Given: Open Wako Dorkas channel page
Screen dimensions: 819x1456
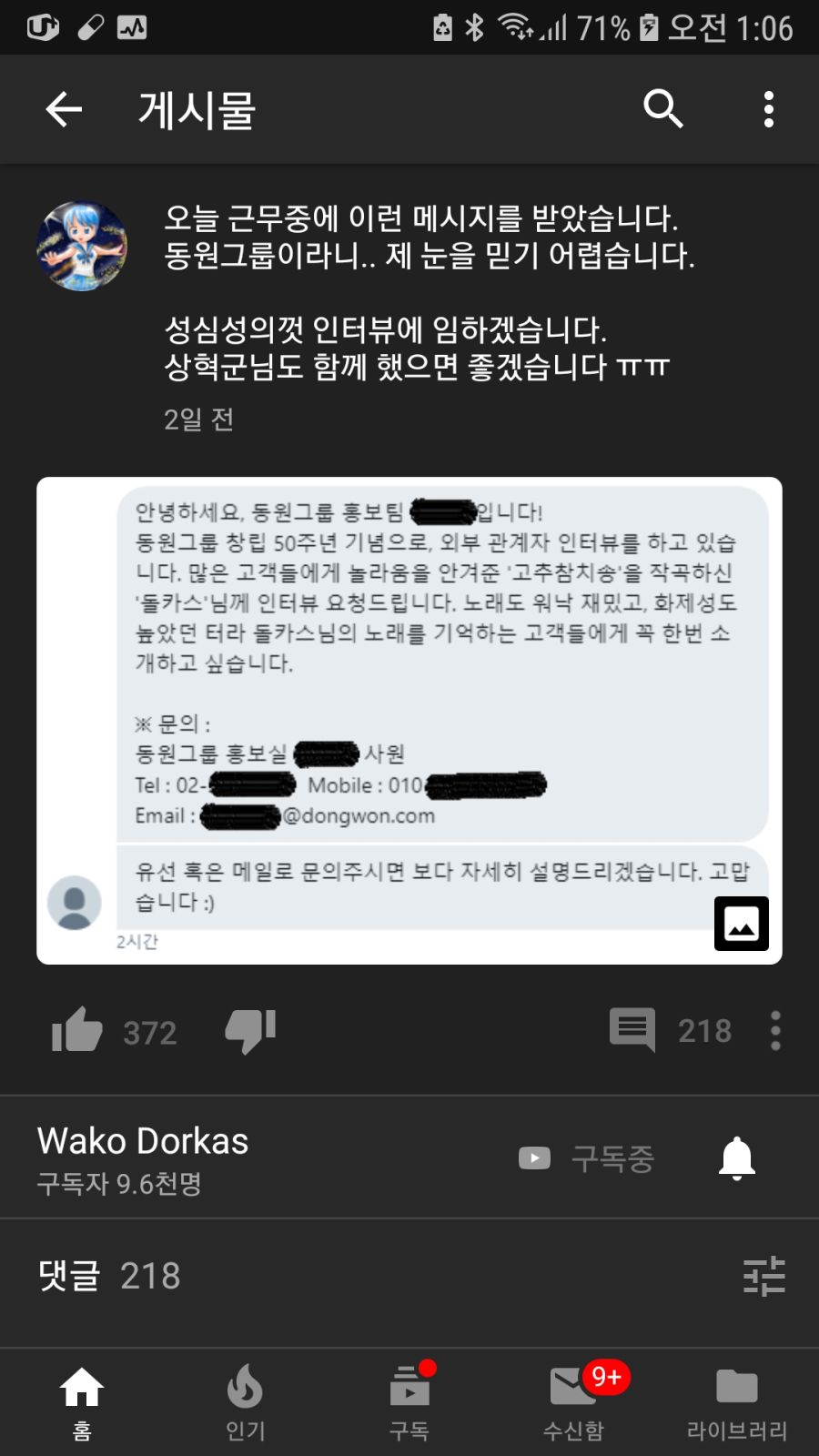Looking at the screenshot, I should tap(143, 1141).
